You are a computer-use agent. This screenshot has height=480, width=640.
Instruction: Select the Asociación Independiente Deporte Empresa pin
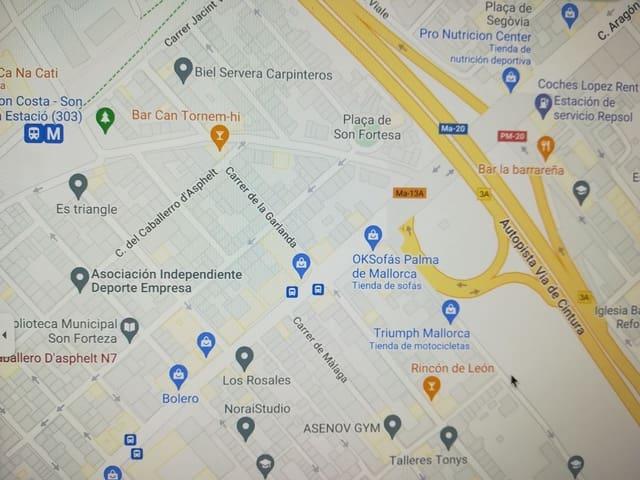click(80, 279)
